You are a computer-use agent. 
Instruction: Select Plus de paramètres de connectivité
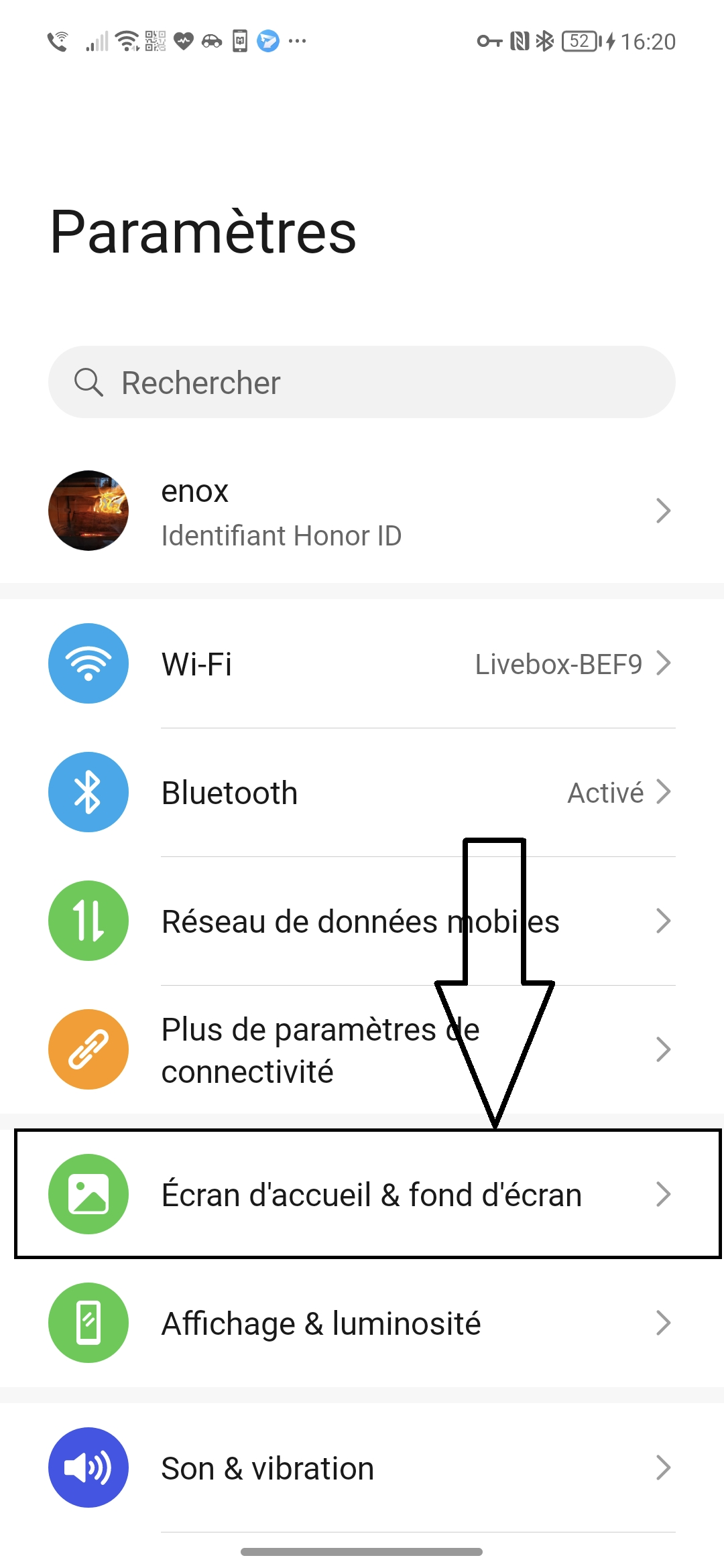(362, 1049)
